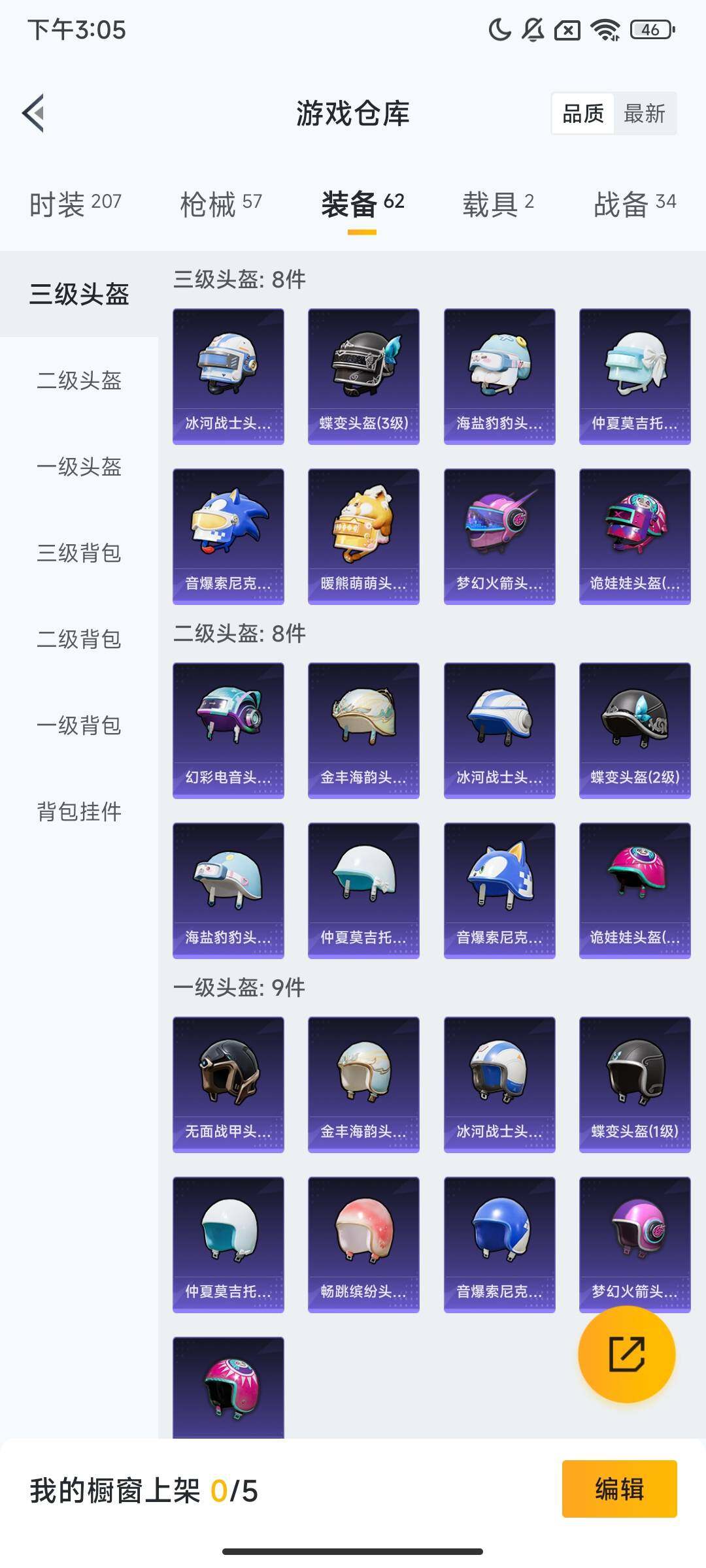Open the 蝶变头盔(3级) item card
706x1568 pixels.
[x=363, y=376]
